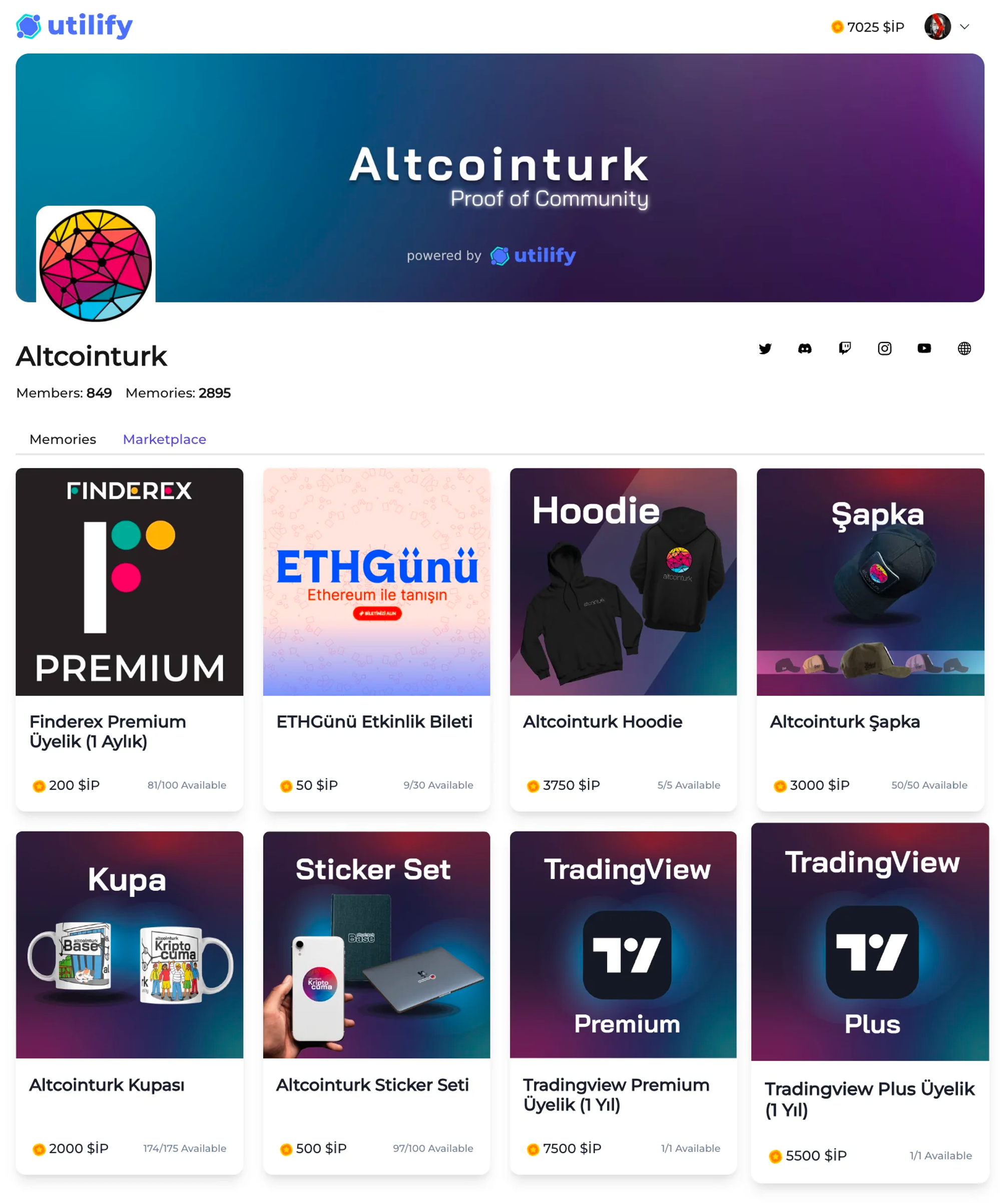The height and width of the screenshot is (1204, 1001).
Task: Open the YouTube channel icon
Action: click(924, 348)
